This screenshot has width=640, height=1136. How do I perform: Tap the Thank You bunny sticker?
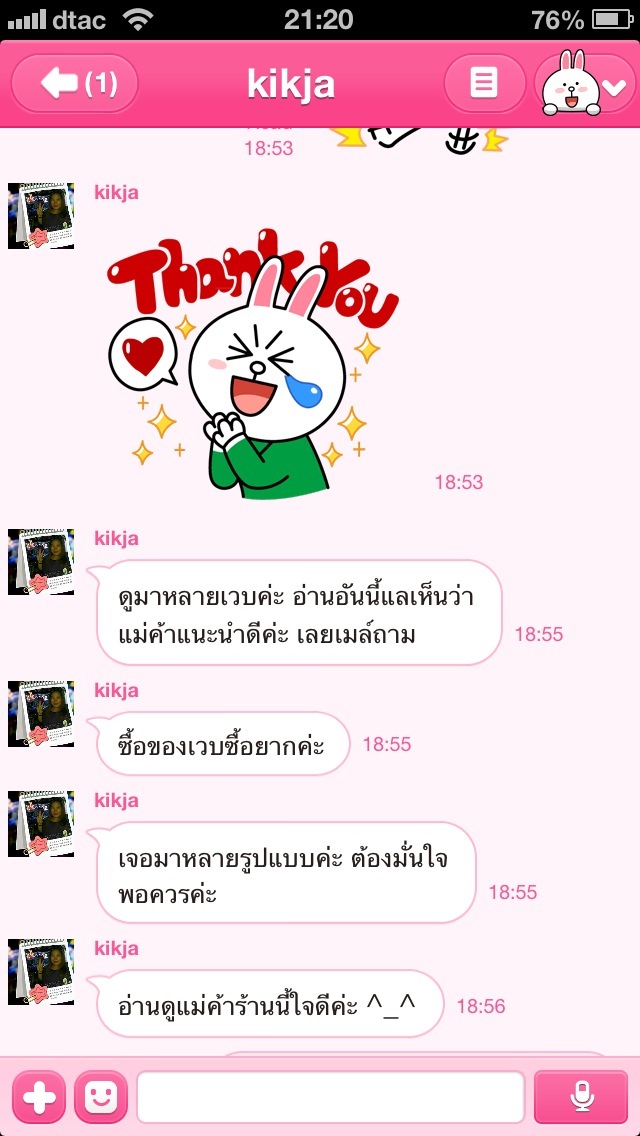click(255, 360)
